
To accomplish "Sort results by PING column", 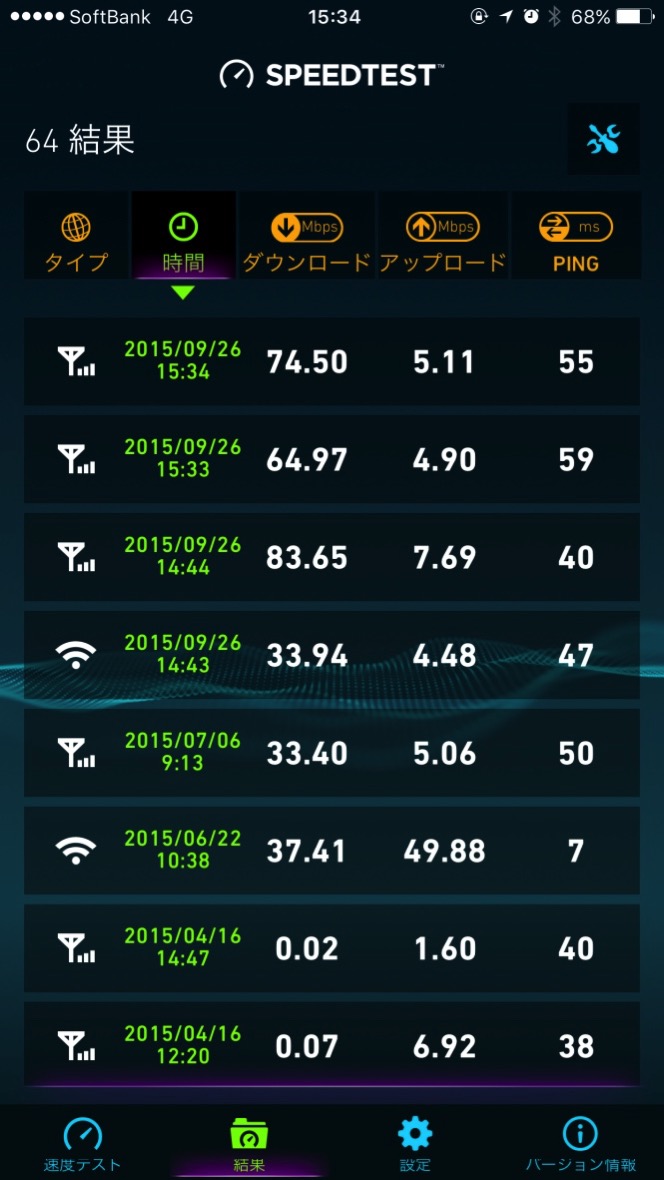I will [576, 236].
